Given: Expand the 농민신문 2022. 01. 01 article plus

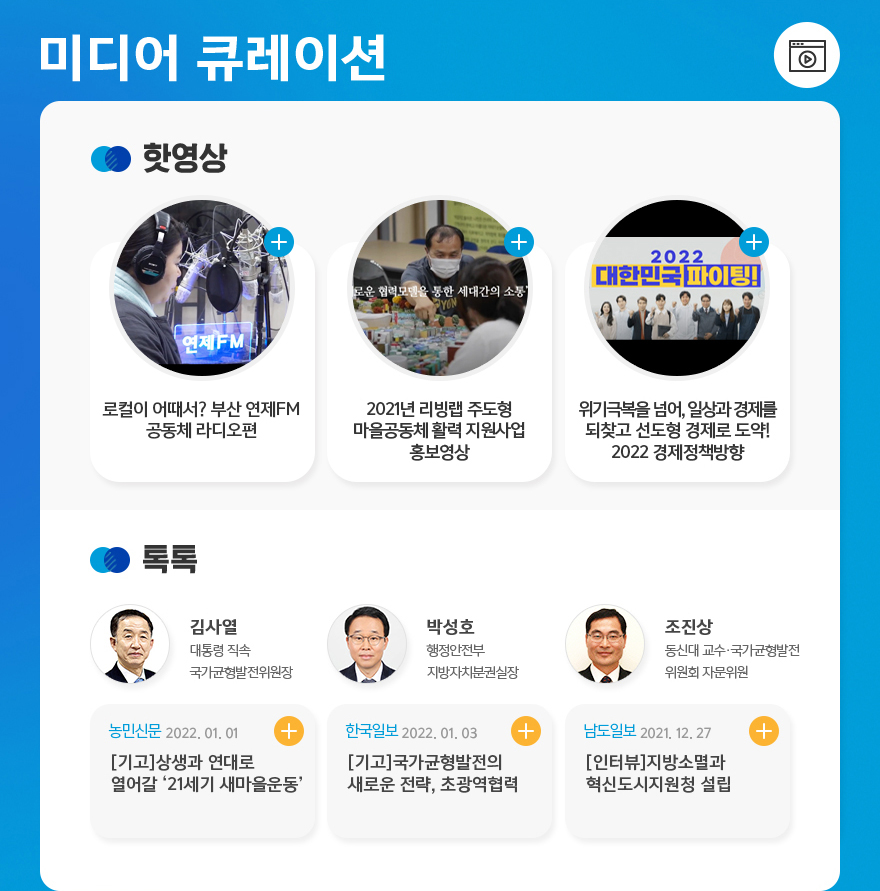Looking at the screenshot, I should (x=289, y=731).
